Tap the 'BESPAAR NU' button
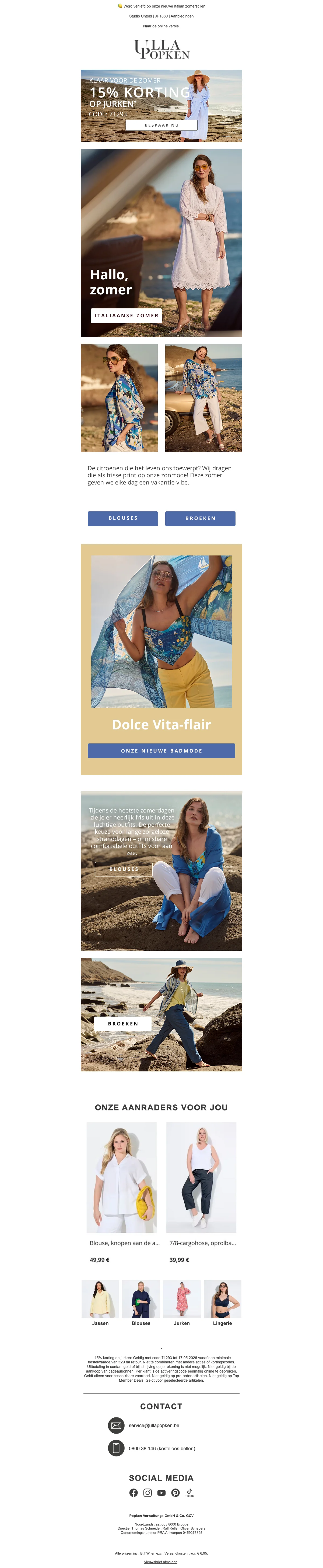This screenshot has width=323, height=1568. [x=161, y=125]
